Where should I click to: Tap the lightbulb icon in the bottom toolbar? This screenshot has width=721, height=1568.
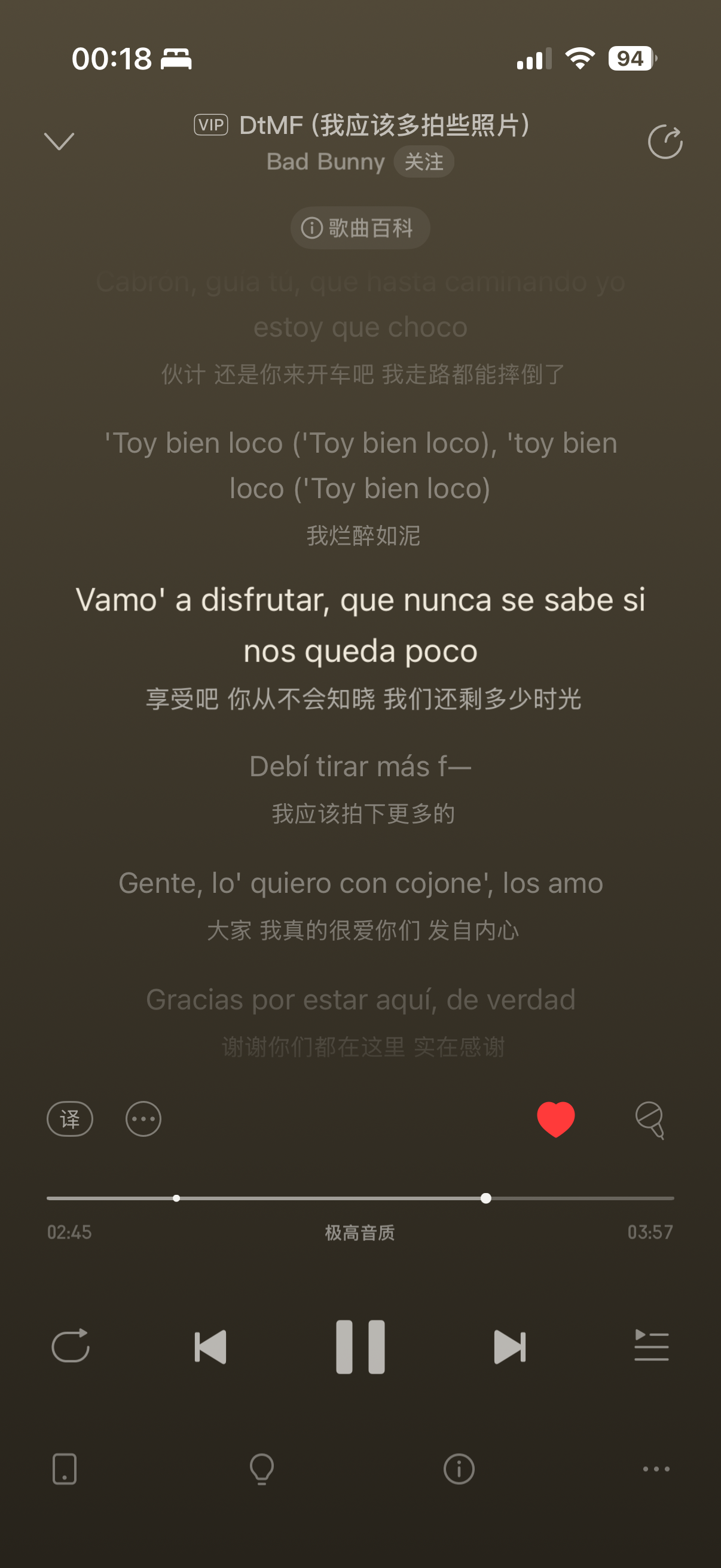click(x=262, y=1469)
